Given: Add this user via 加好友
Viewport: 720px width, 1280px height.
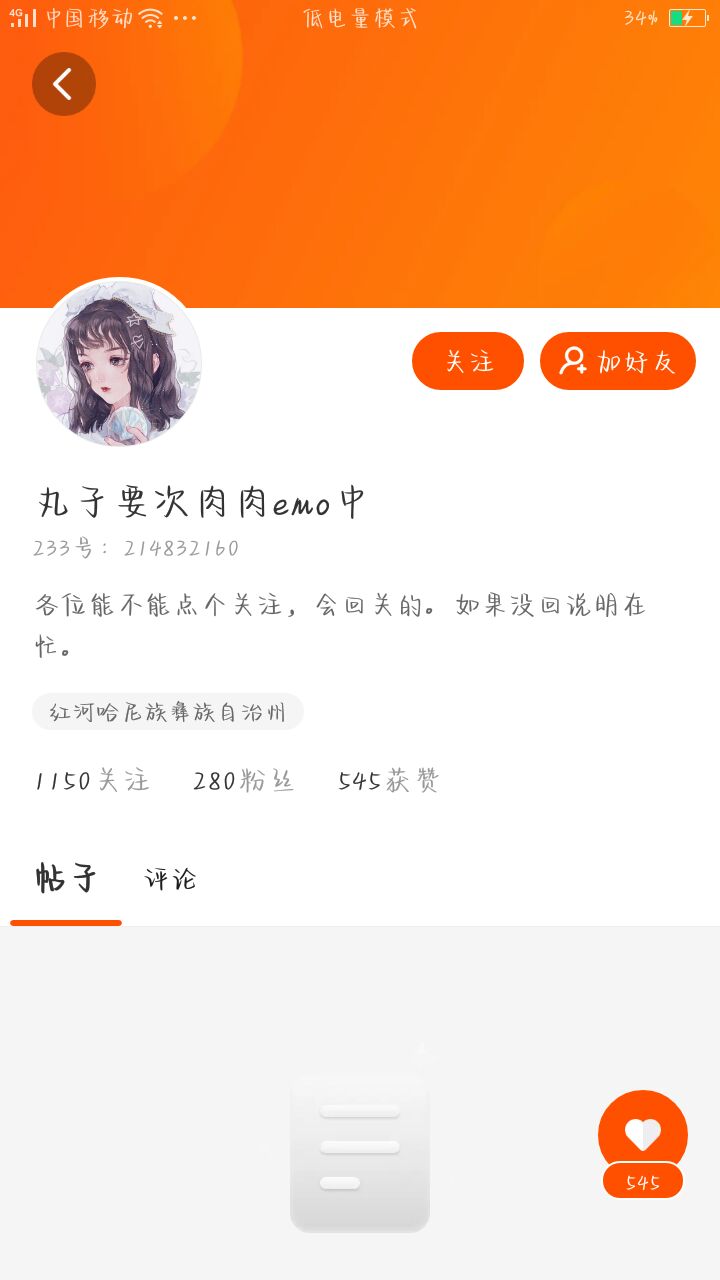Looking at the screenshot, I should pos(618,361).
